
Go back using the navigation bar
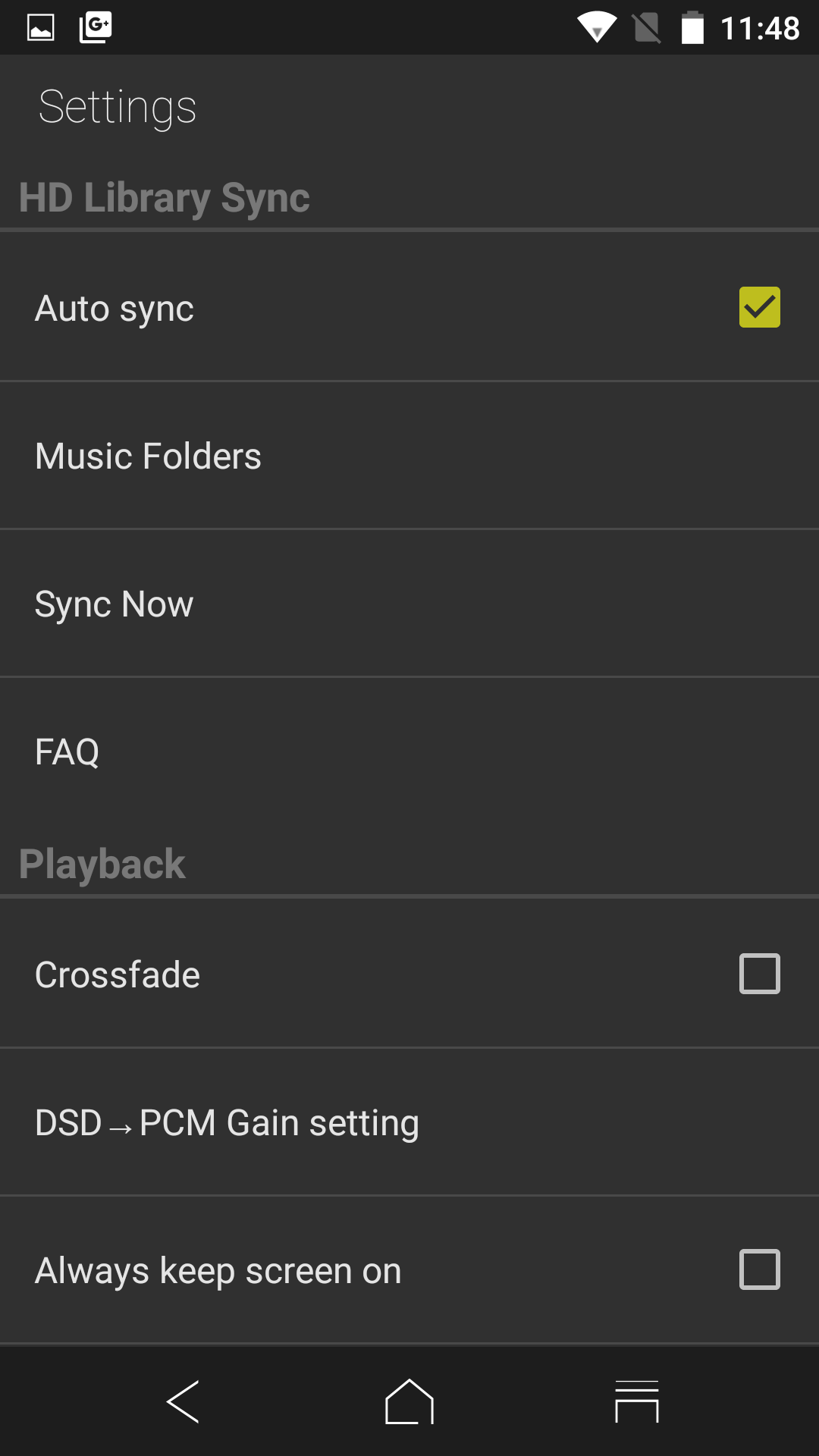point(183,1401)
